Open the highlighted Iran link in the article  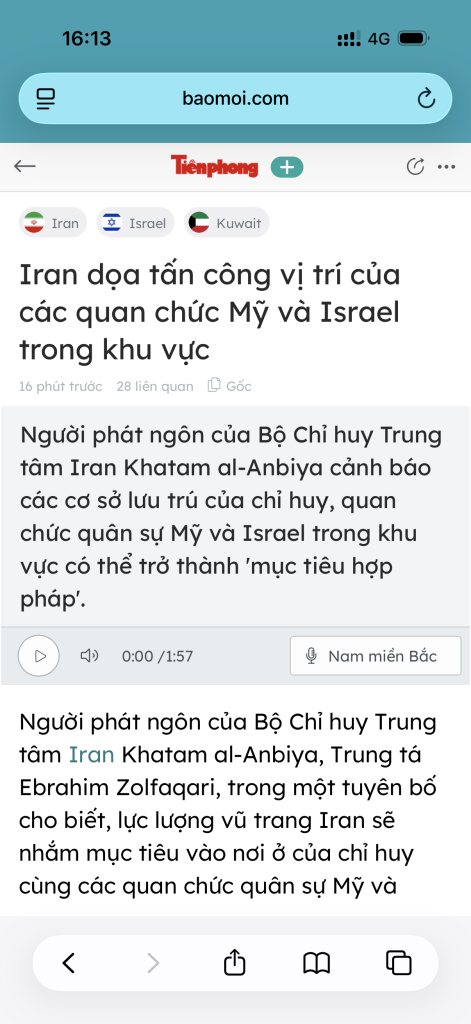[x=91, y=755]
